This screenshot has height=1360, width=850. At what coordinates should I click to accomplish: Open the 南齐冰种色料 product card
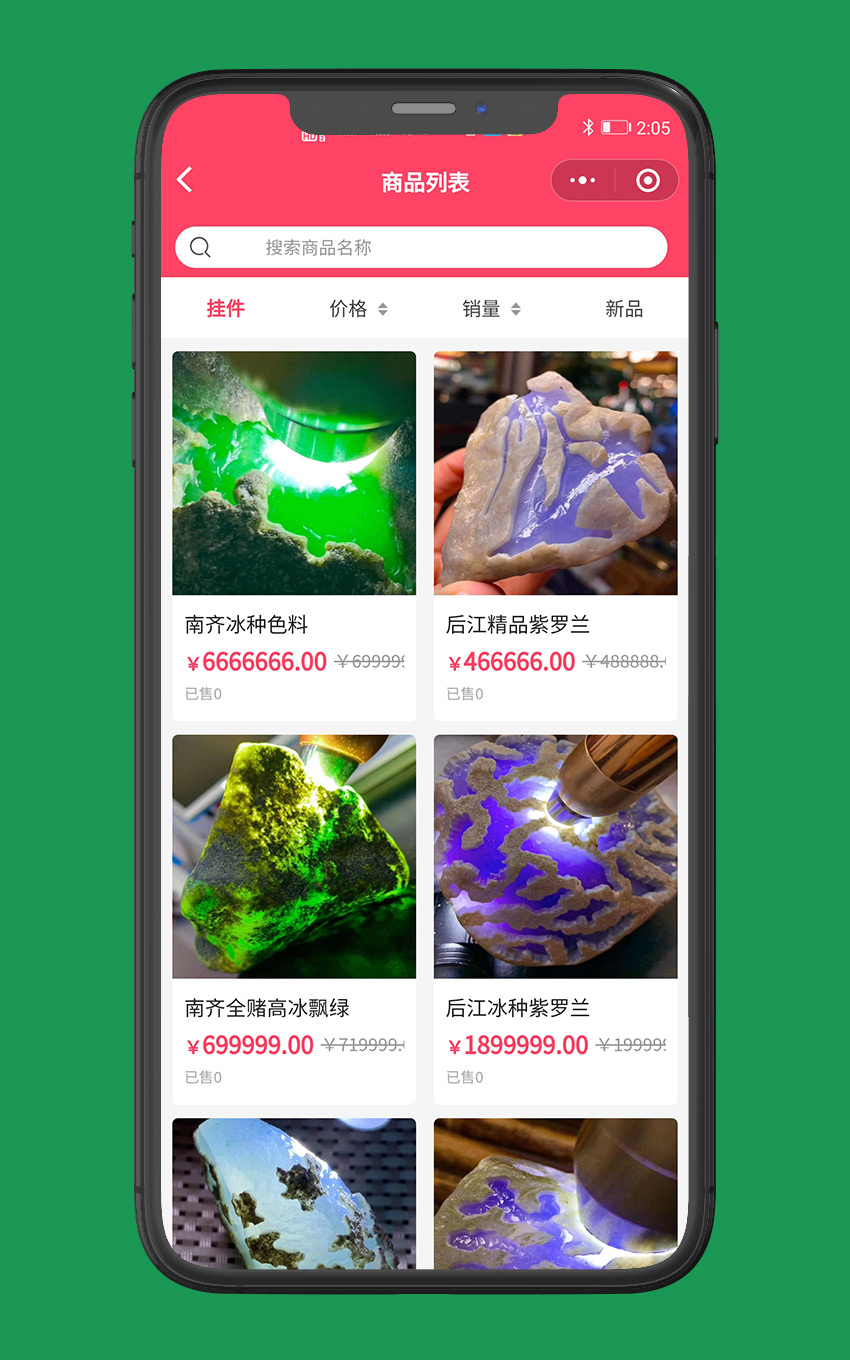pyautogui.click(x=294, y=534)
